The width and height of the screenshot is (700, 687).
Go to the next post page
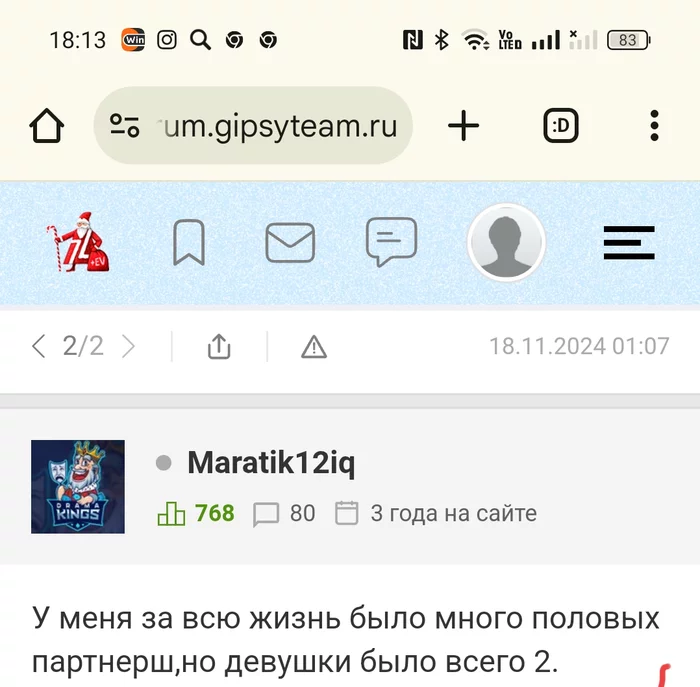coord(128,347)
